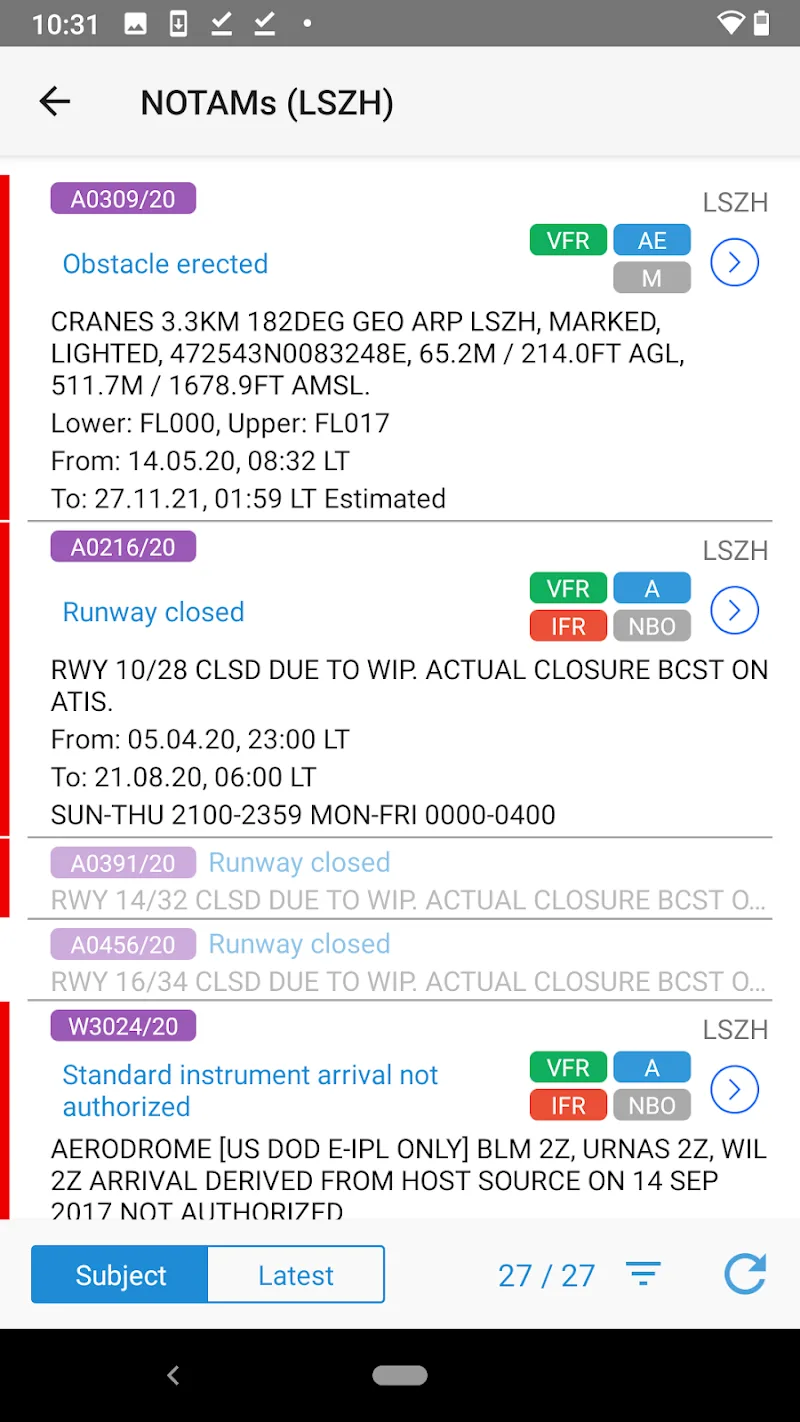Open the Obstacle erected NOTAM entry
The height and width of the screenshot is (1422, 800).
[x=165, y=264]
